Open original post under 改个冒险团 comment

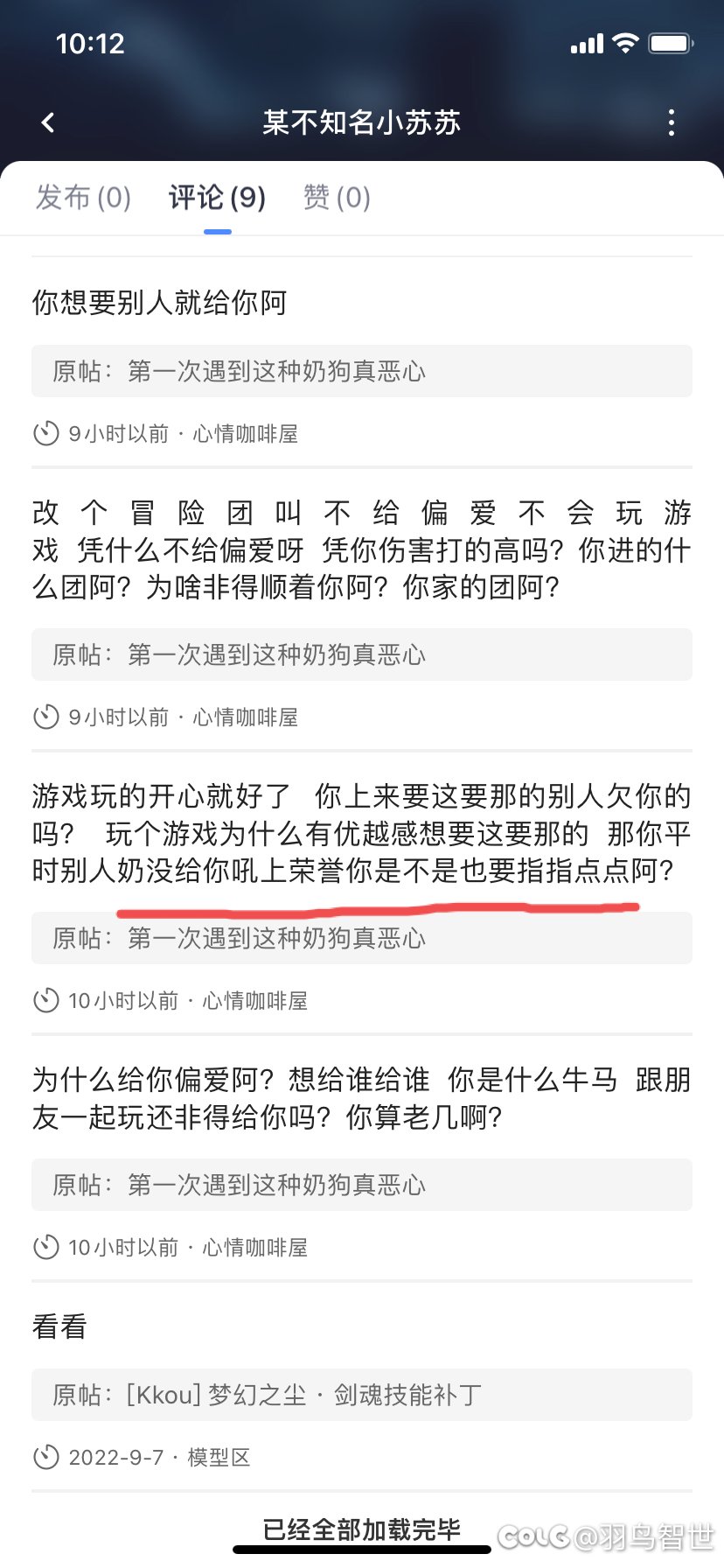pos(362,654)
